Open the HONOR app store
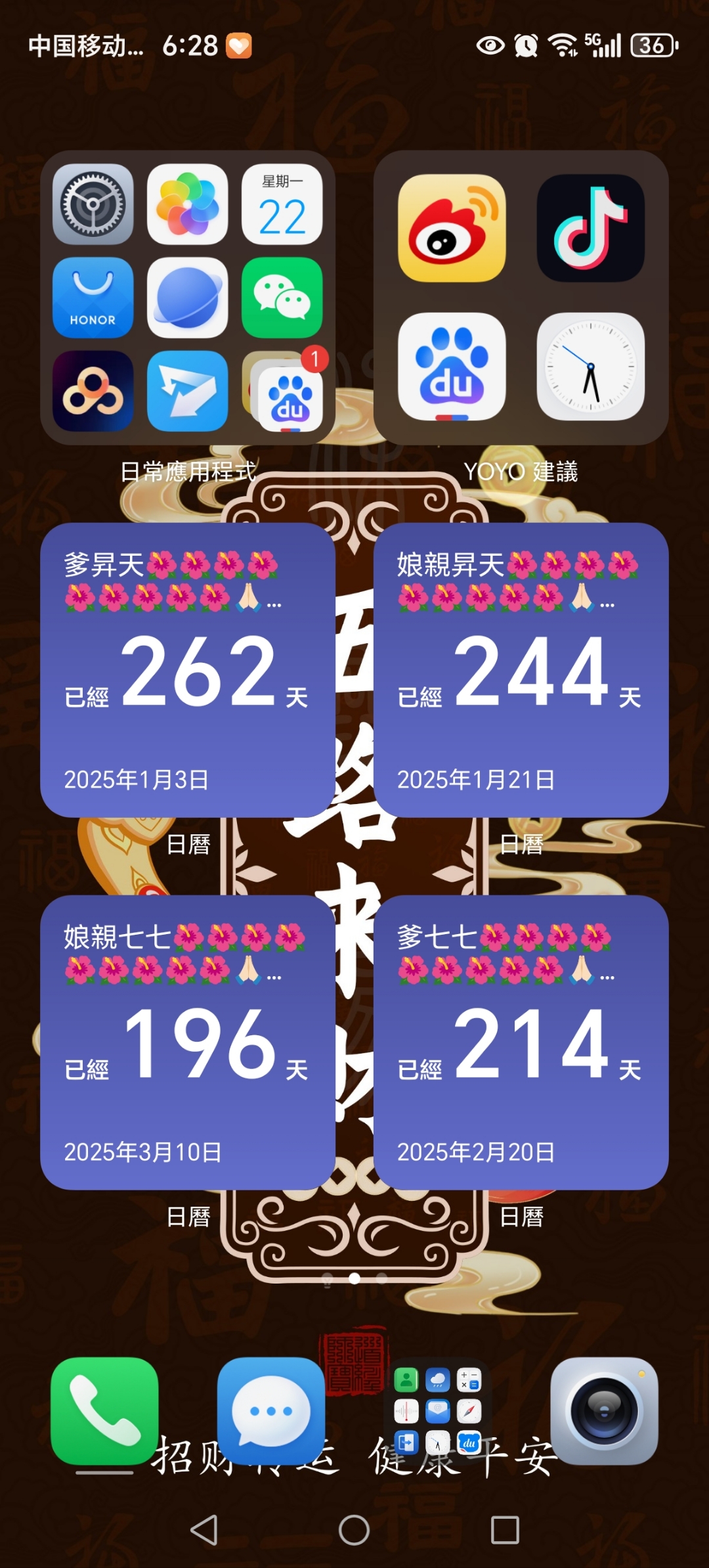This screenshot has width=709, height=1568. click(x=93, y=299)
